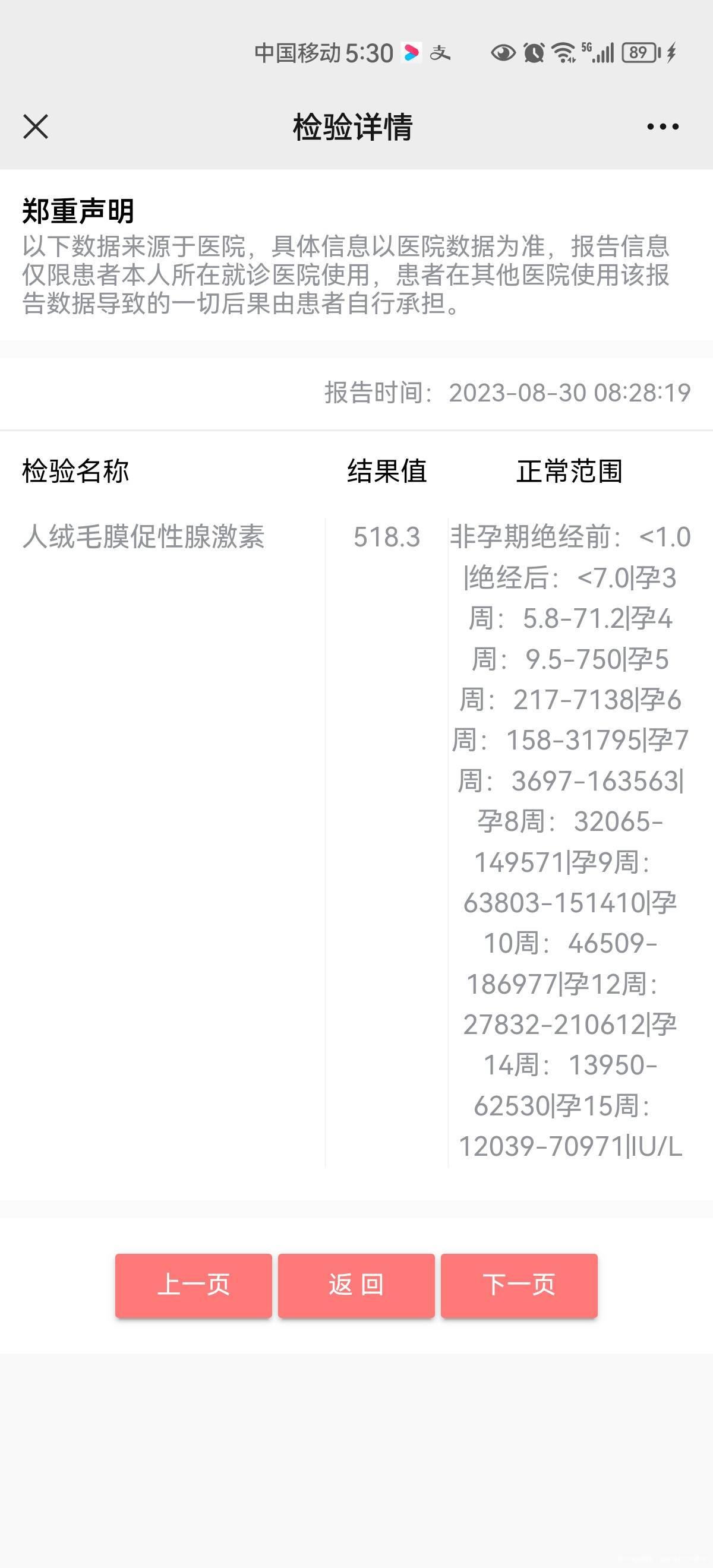This screenshot has height=1568, width=713.
Task: Select the result value 518.3
Action: pyautogui.click(x=387, y=538)
